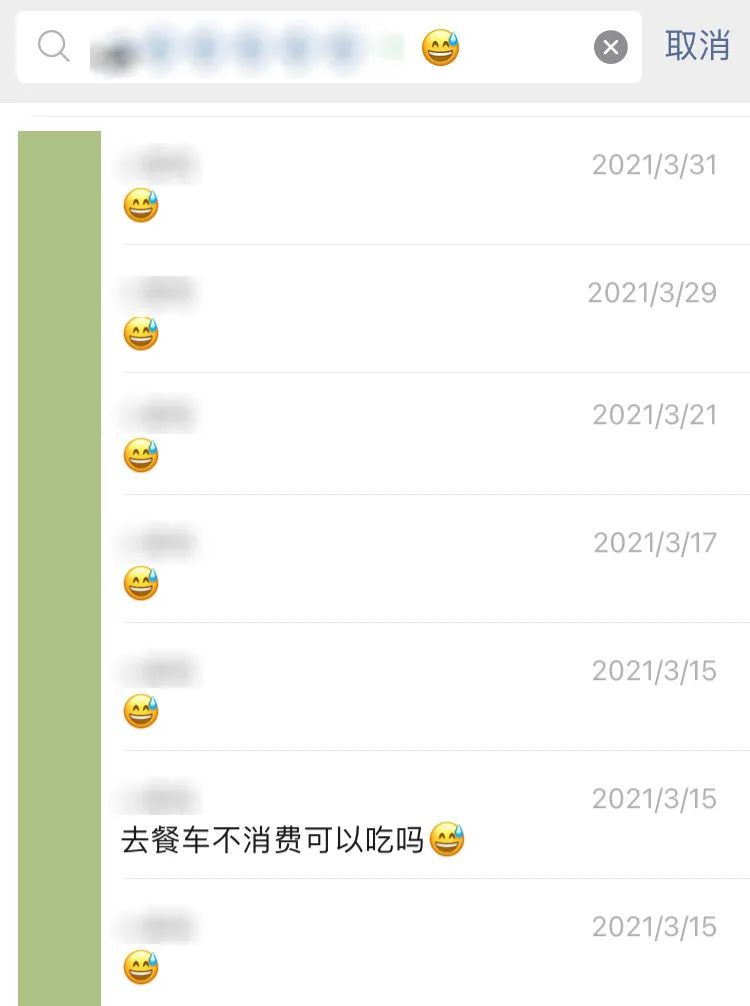Open the result dated 2021/3/21
Screen dimensions: 750x1006
(x=420, y=435)
